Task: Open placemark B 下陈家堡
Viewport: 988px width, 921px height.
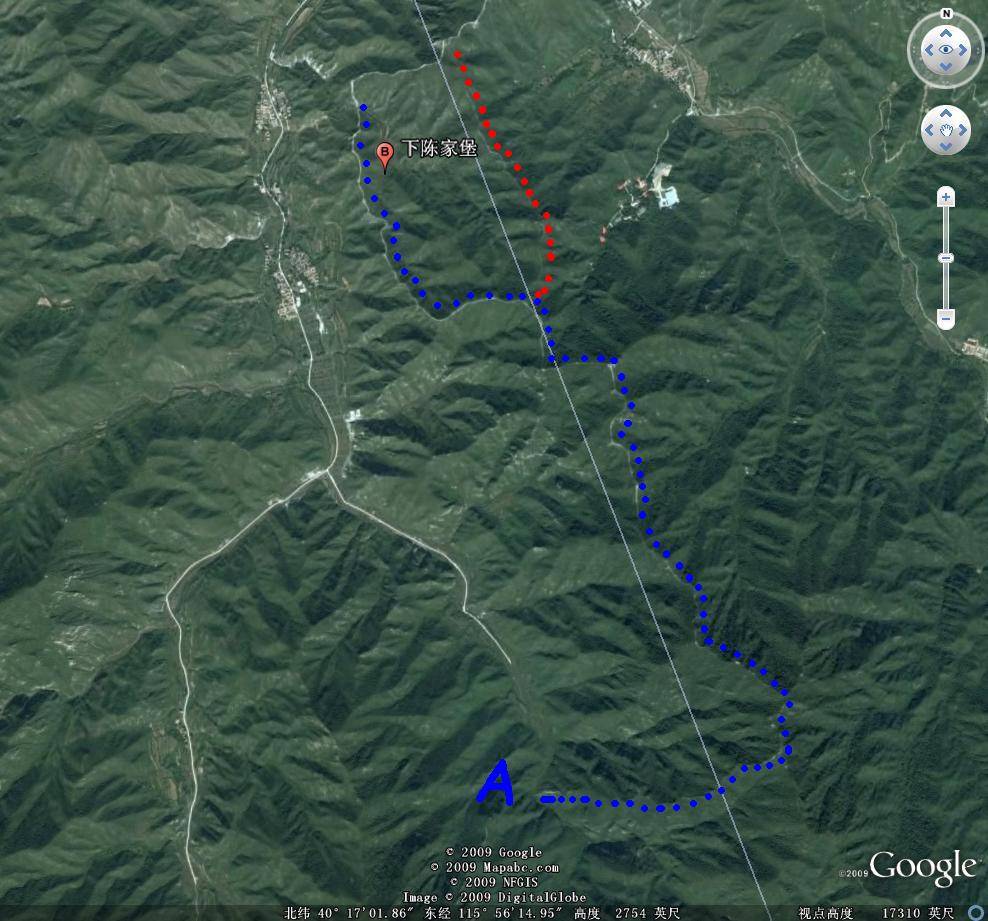Action: [385, 155]
